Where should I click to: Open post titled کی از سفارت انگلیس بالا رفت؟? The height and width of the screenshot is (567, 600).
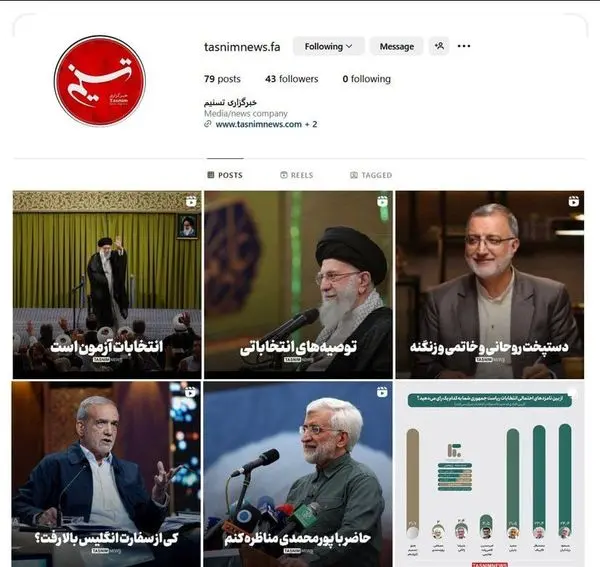click(107, 474)
